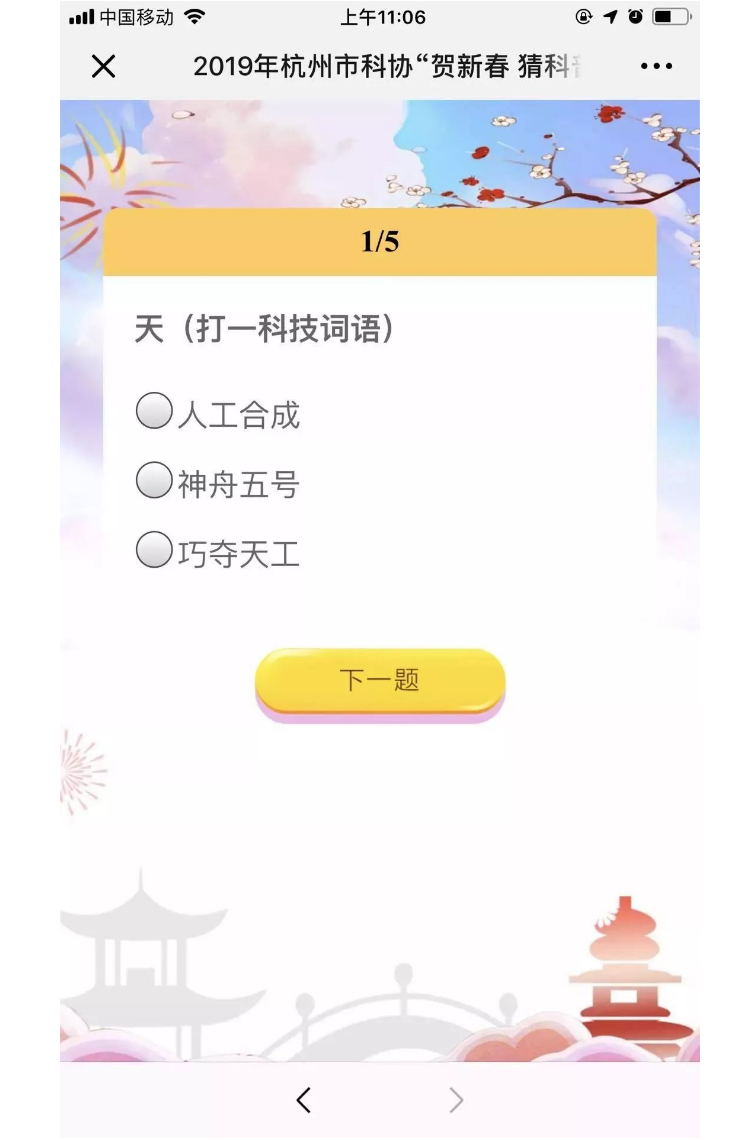
Task: Go forward with the browser forward arrow
Action: 456,1100
